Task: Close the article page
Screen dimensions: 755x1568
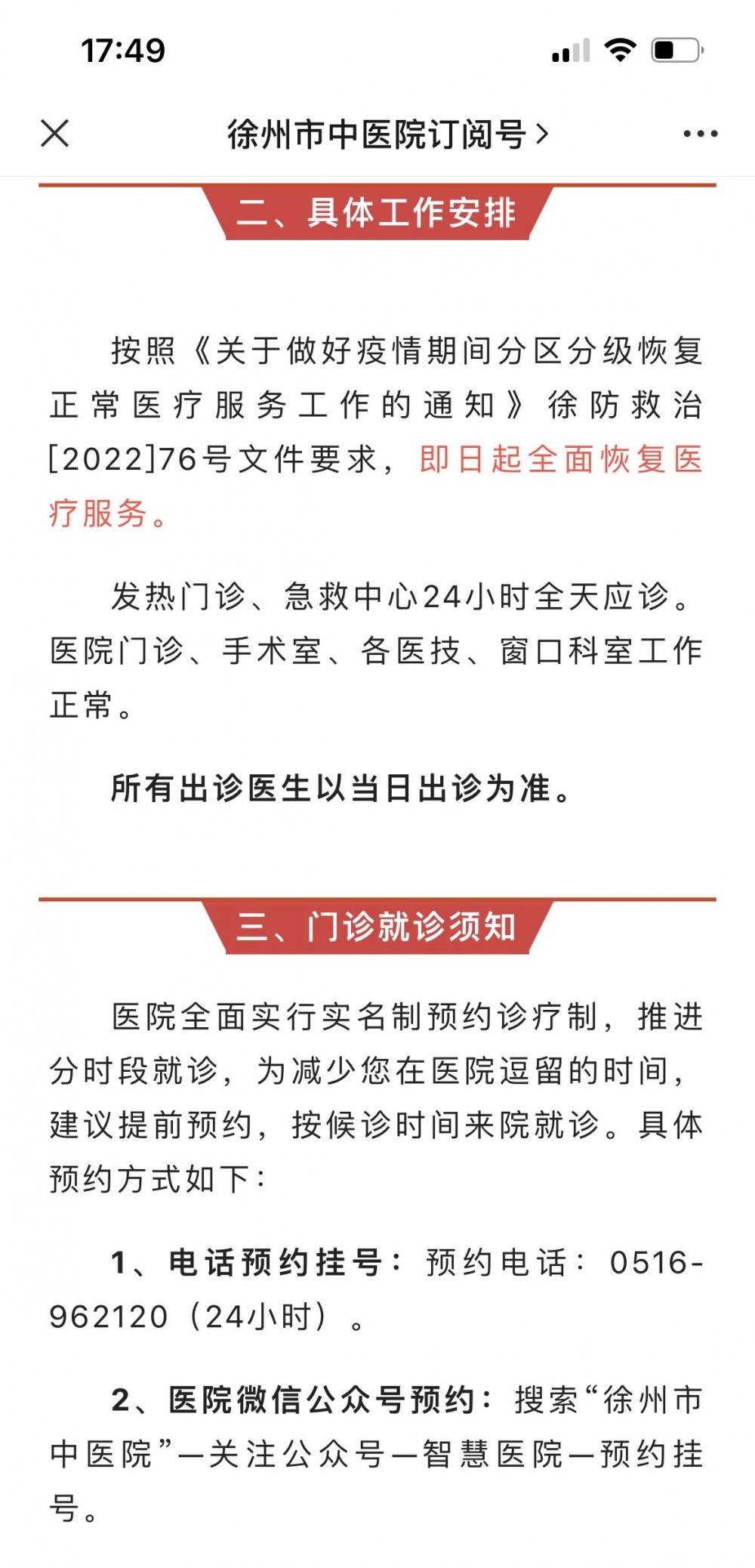Action: pyautogui.click(x=54, y=134)
